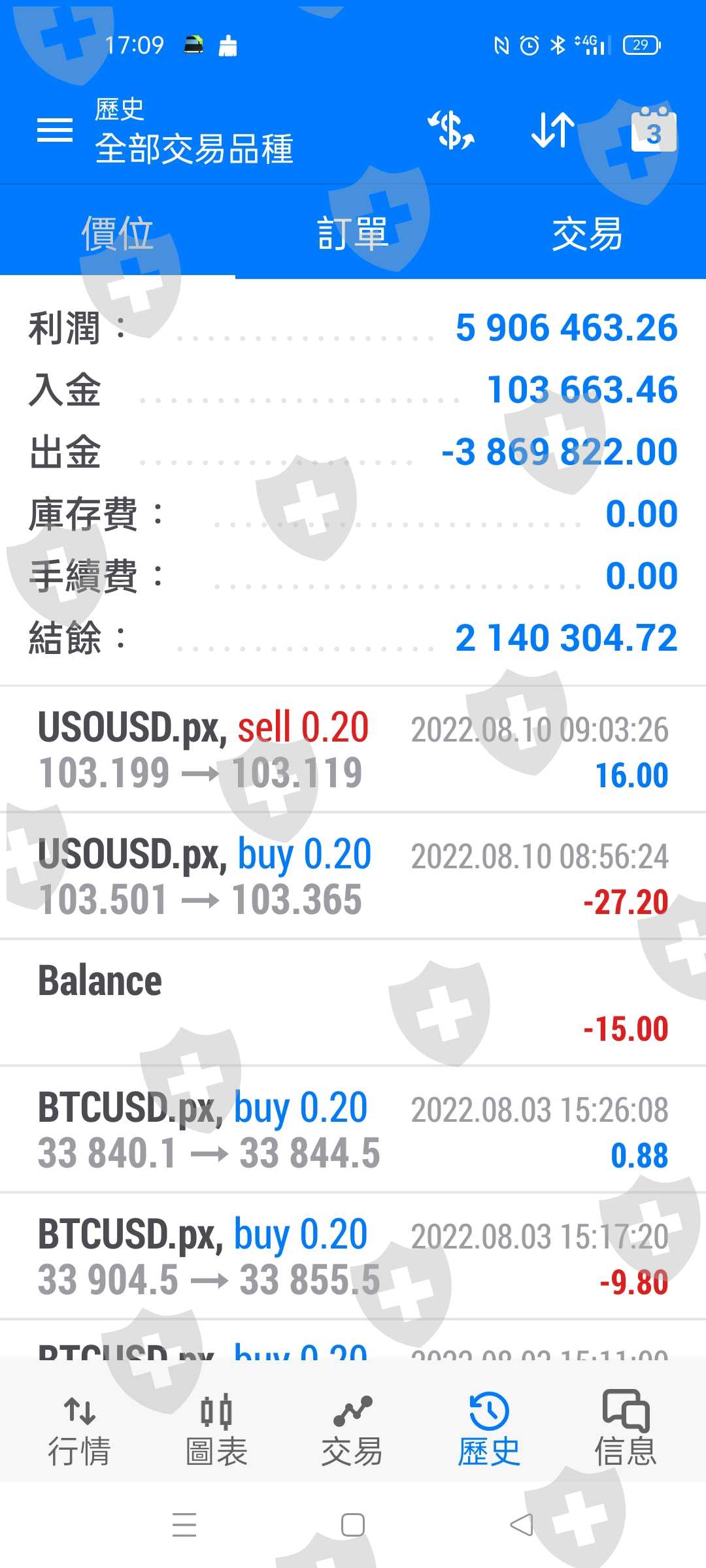Go to the 圖表 chart tab
Image resolution: width=706 pixels, height=1568 pixels.
click(216, 1431)
